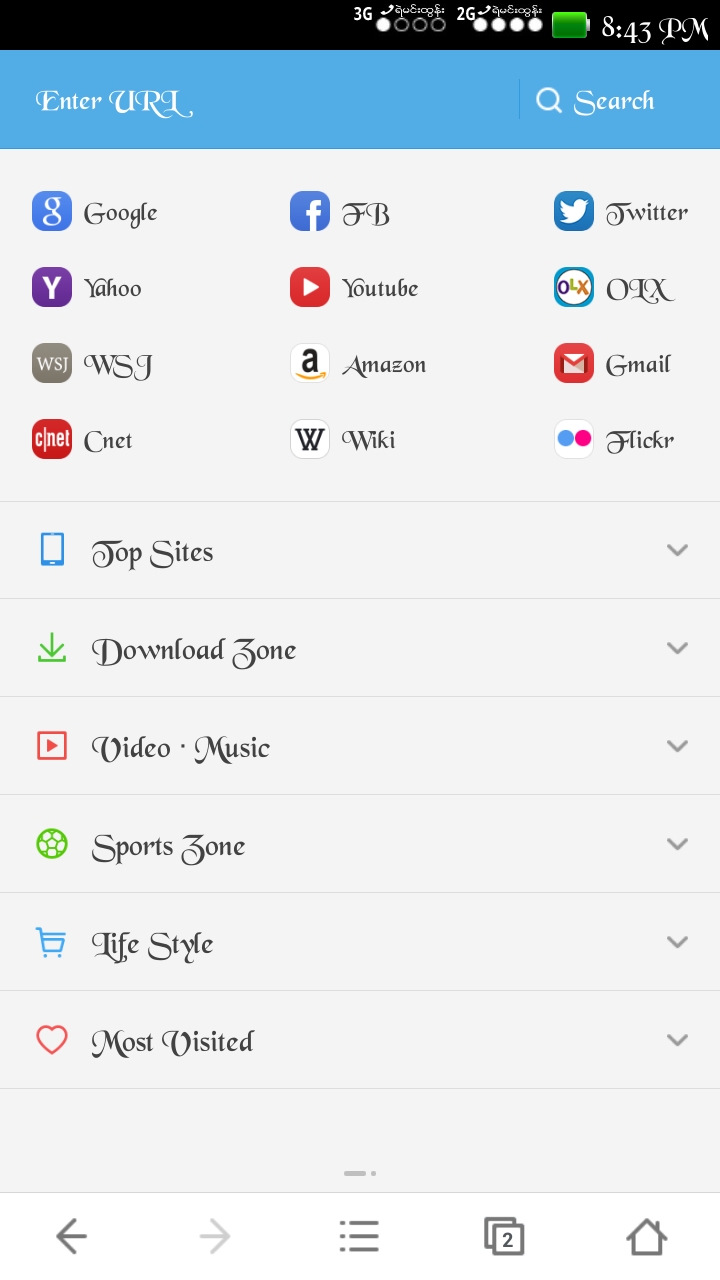
Task: Open the FB shortcut
Action: click(340, 212)
